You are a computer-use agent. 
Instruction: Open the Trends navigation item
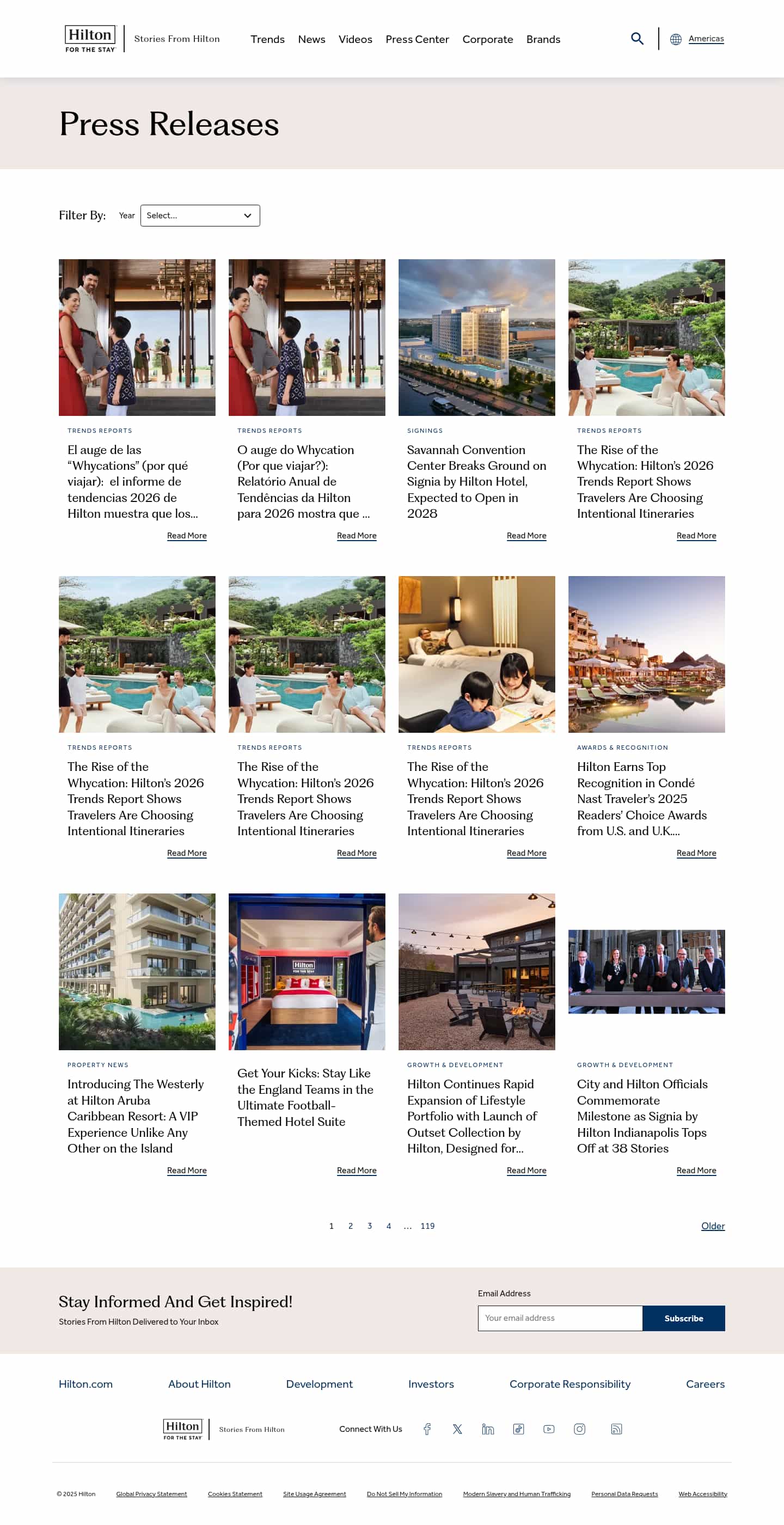pos(267,39)
